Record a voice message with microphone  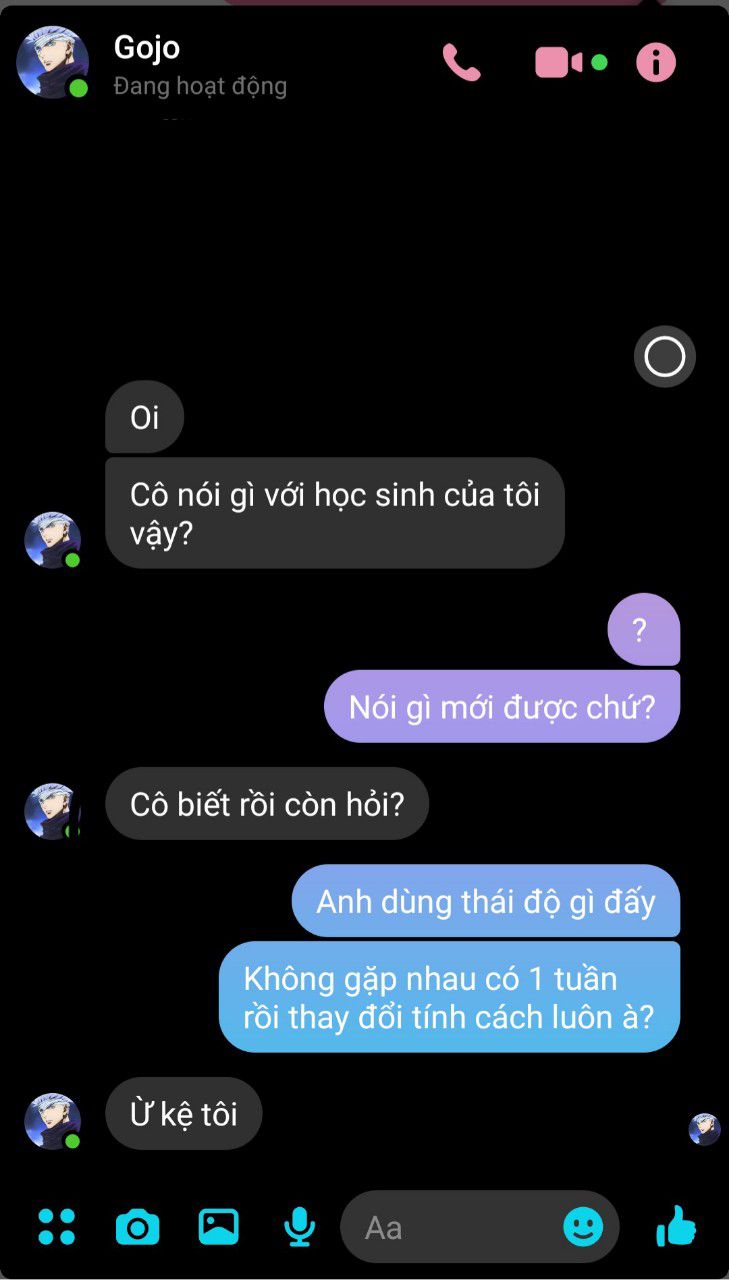point(299,1226)
